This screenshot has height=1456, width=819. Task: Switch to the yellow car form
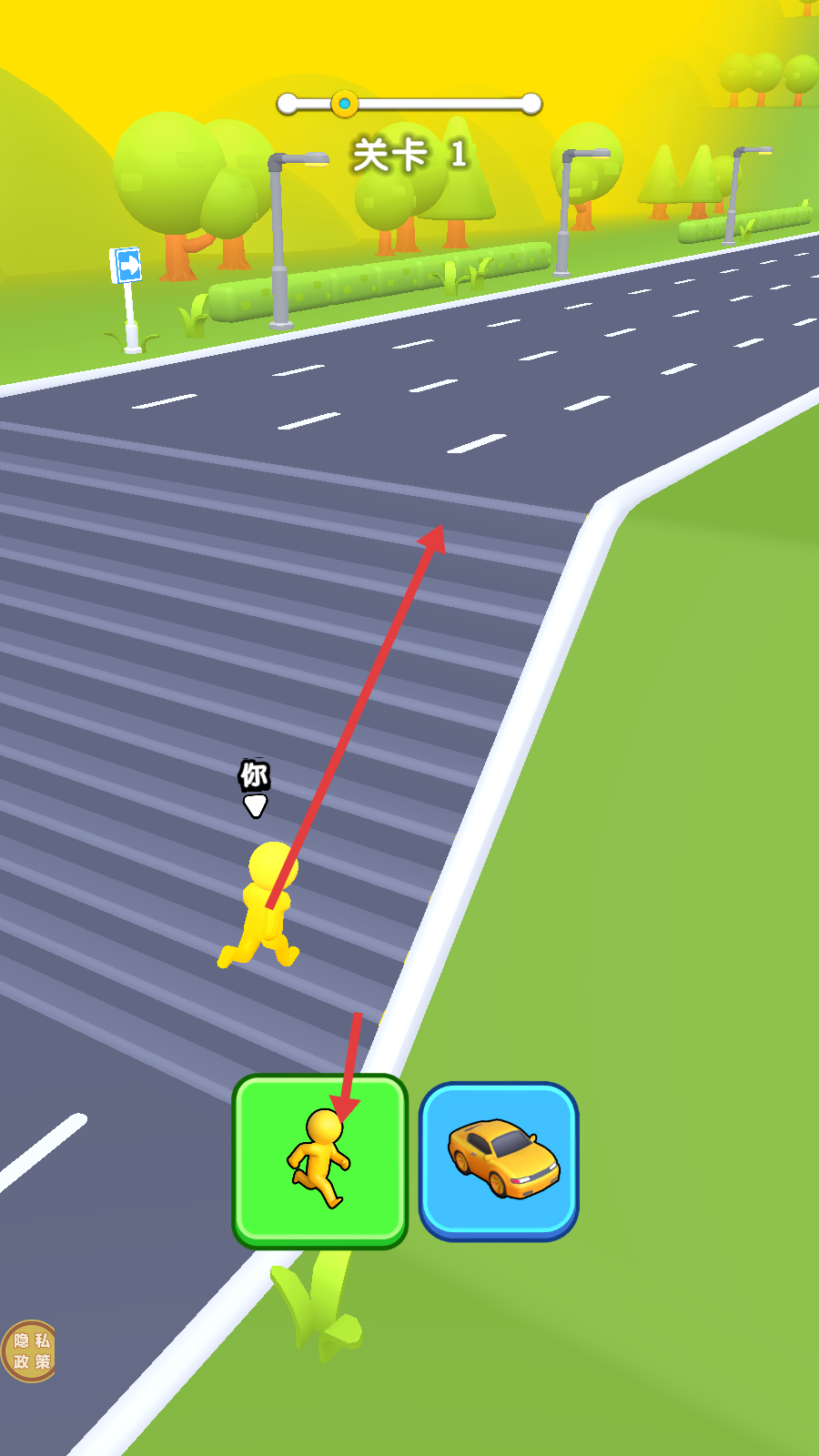[499, 1160]
